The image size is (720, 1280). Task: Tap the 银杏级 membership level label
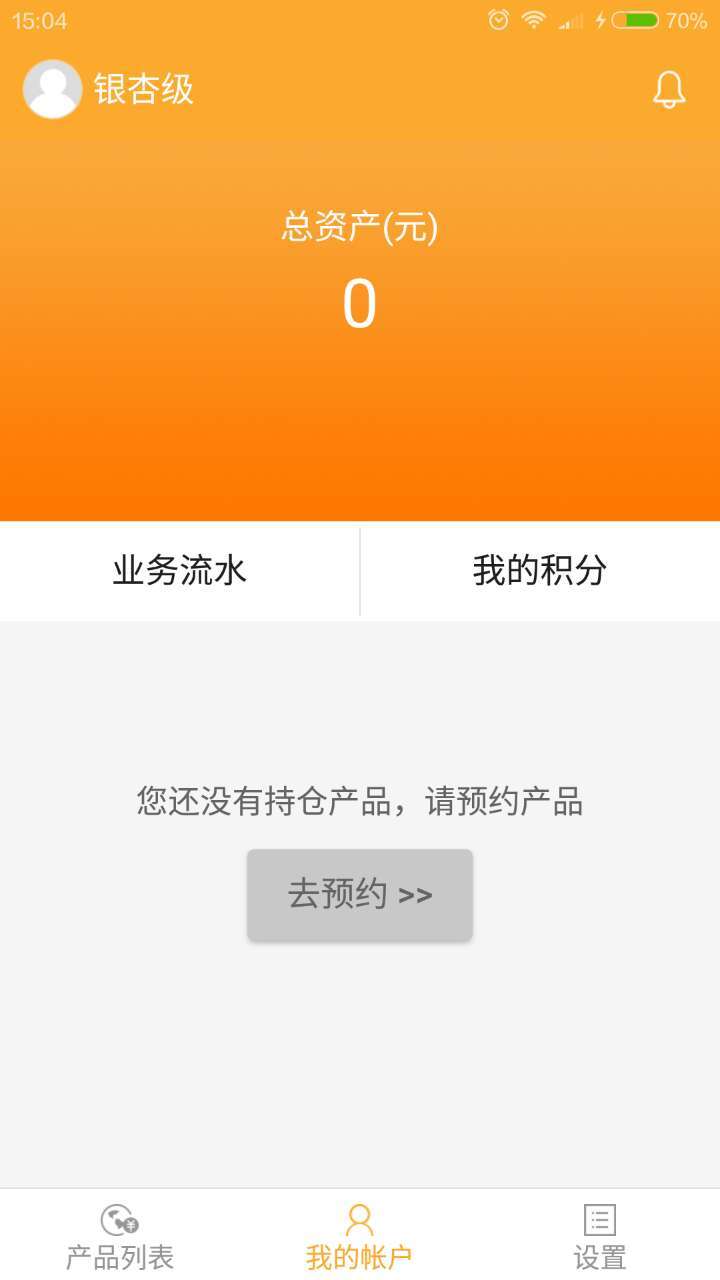pos(143,89)
